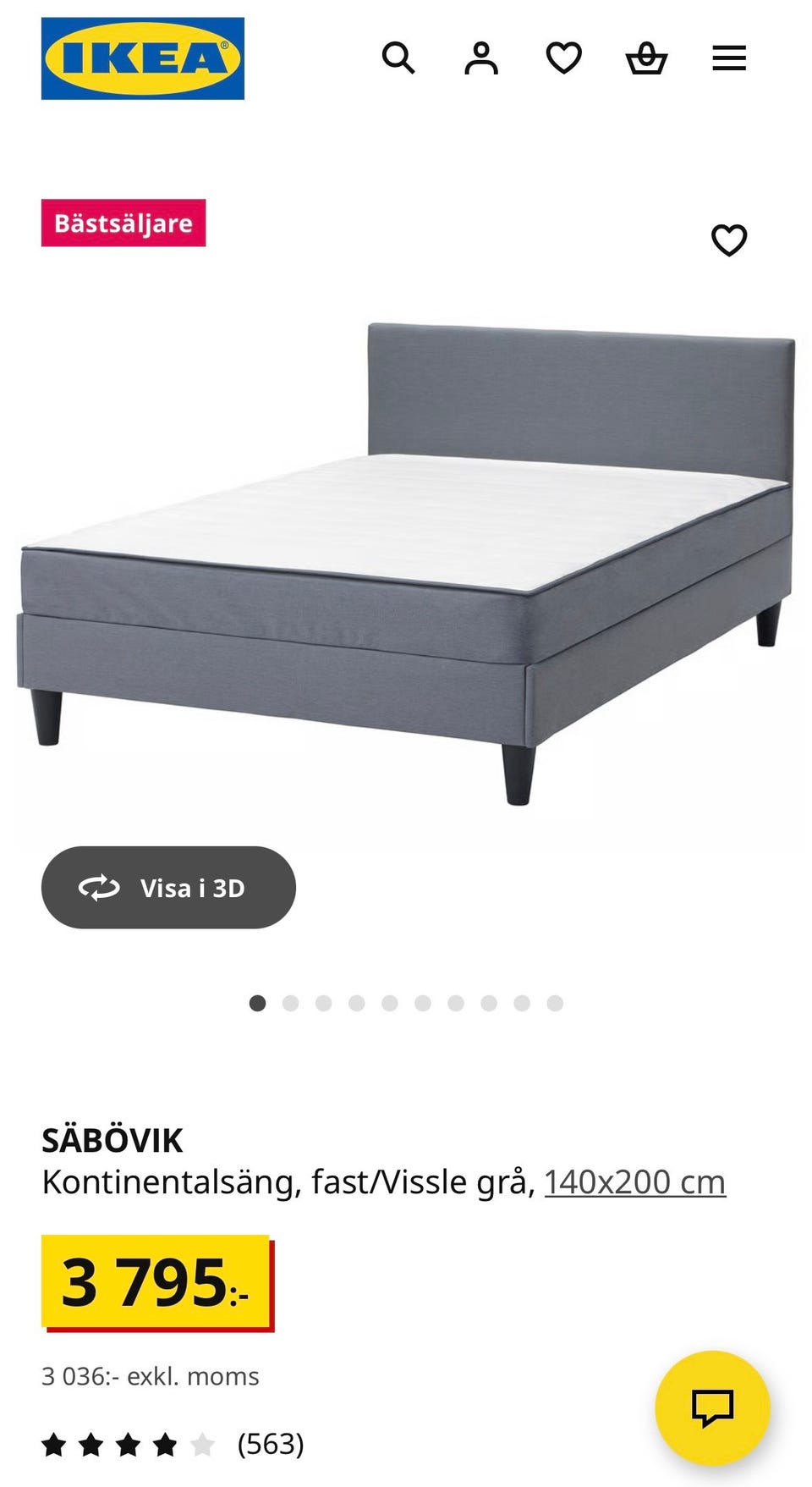Screen dimensions: 812x1487
Task: Open the account profile icon
Action: (x=480, y=58)
